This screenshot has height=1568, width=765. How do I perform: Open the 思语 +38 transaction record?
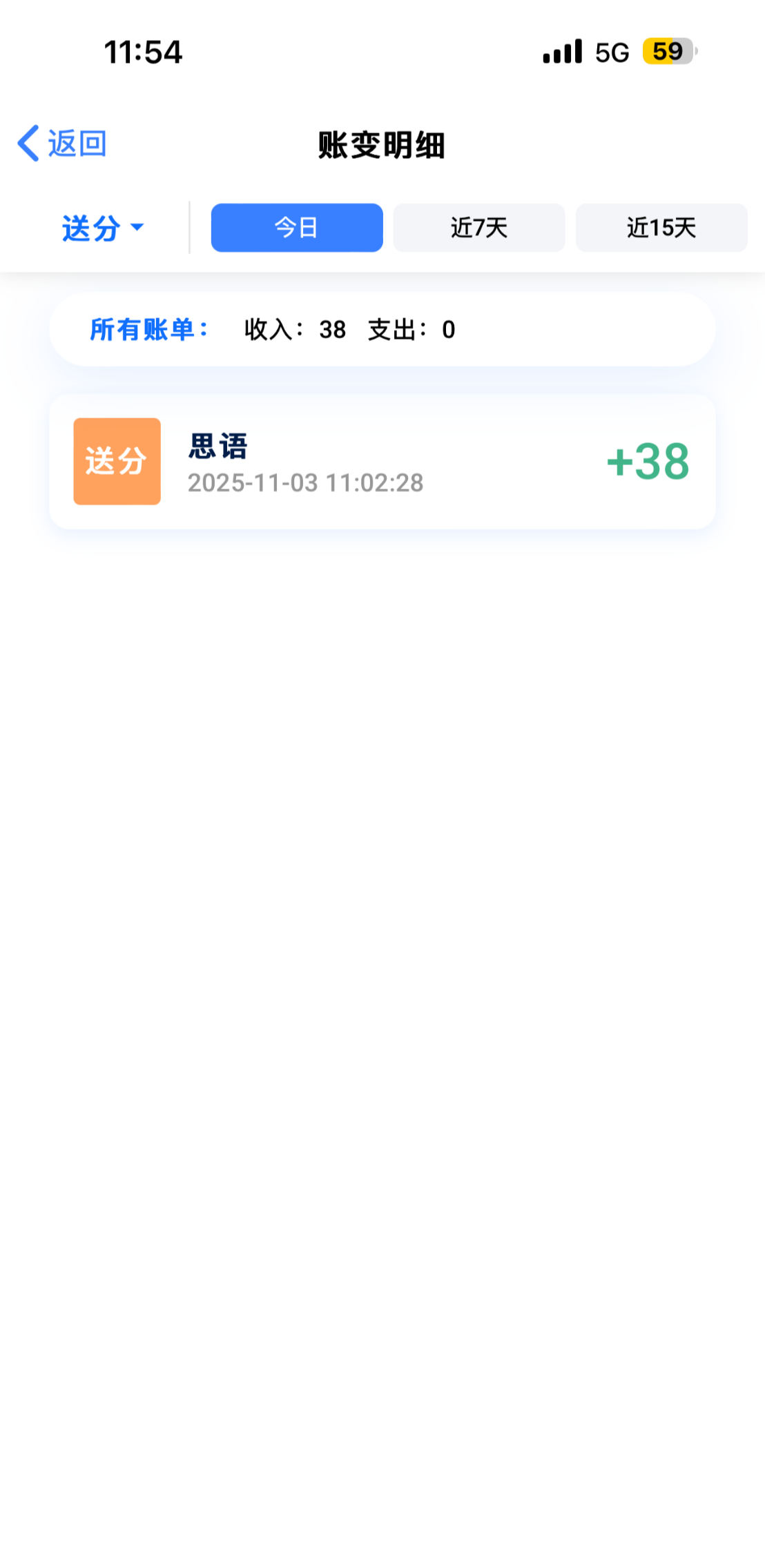click(382, 462)
